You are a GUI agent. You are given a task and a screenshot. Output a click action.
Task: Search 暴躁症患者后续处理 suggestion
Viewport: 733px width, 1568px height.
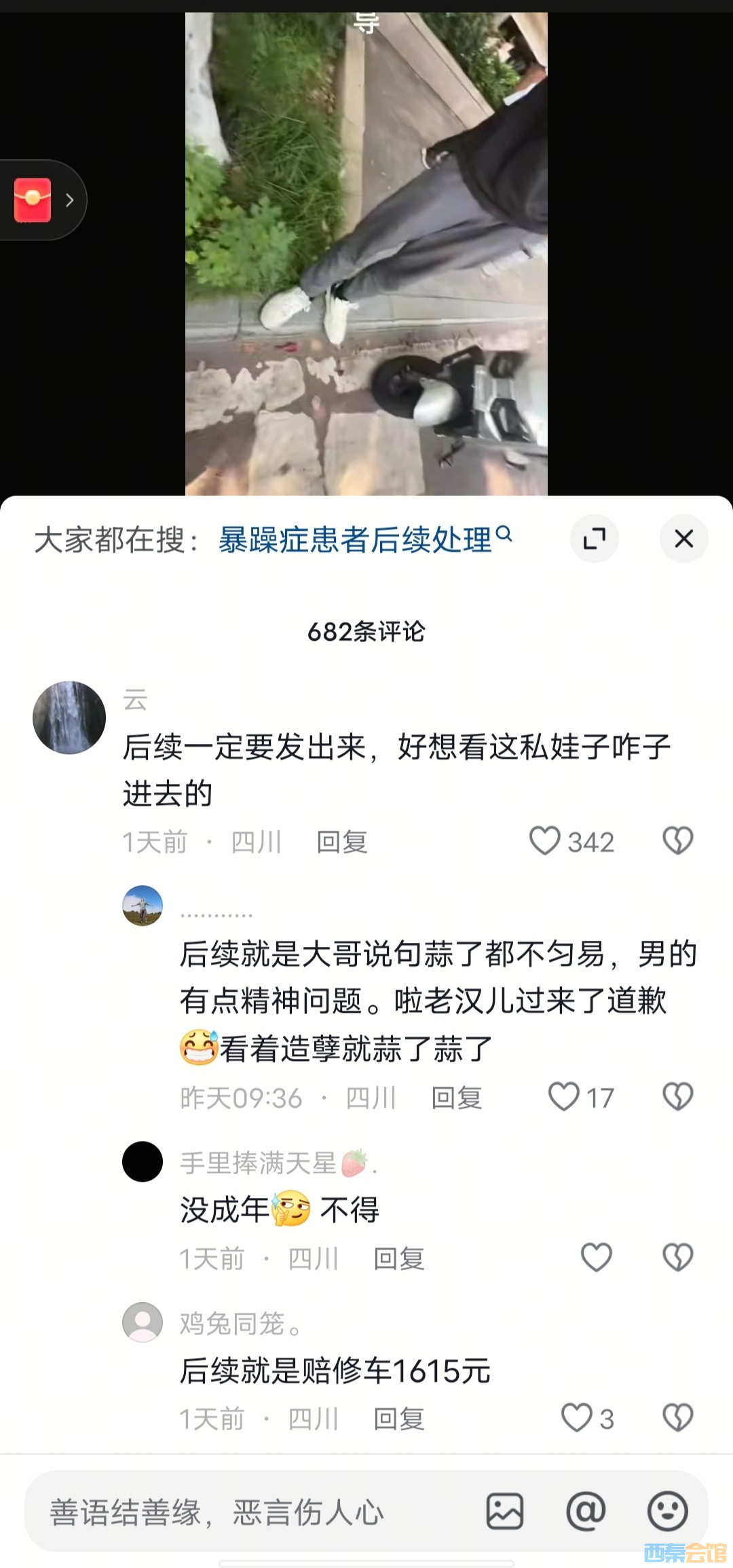(364, 540)
